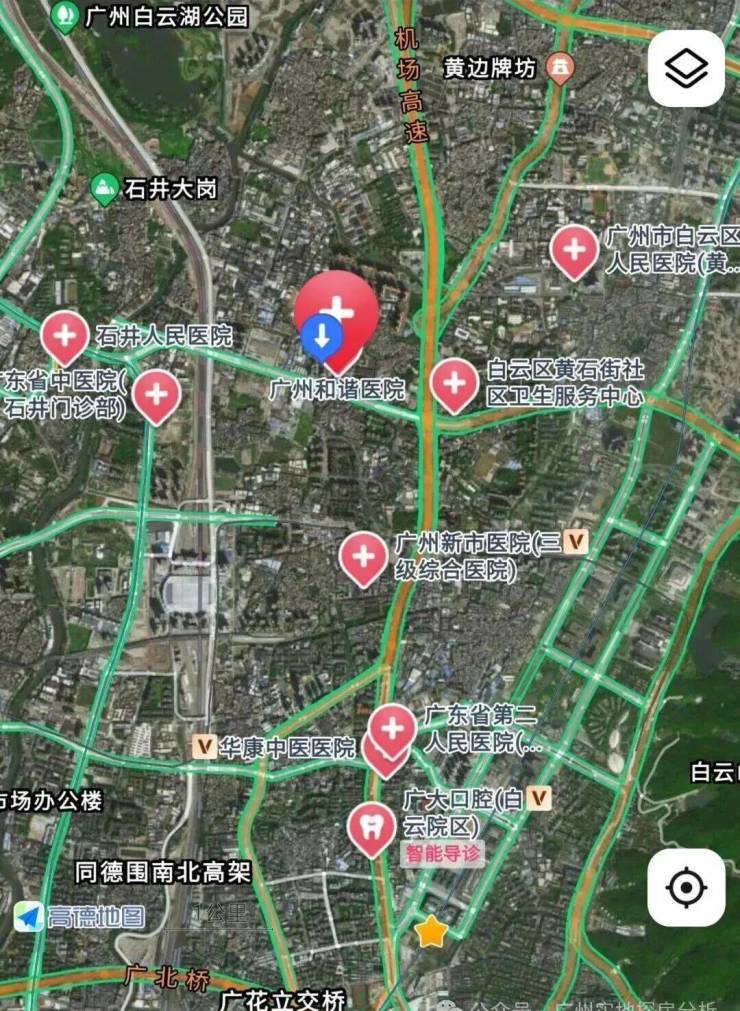This screenshot has height=1011, width=740.
Task: Select the 广州白云湖公园 park marker
Action: pyautogui.click(x=66, y=16)
